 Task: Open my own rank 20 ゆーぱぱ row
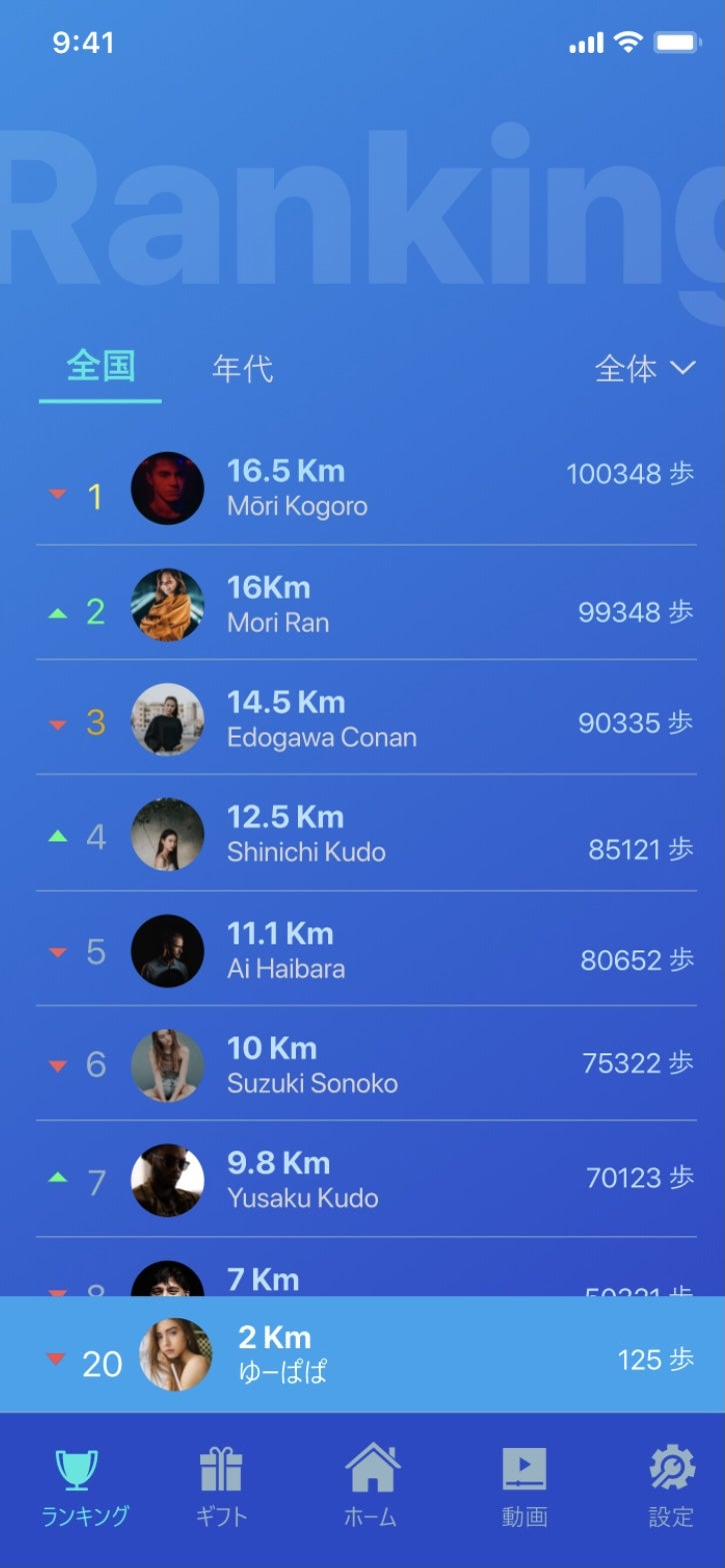366,1355
